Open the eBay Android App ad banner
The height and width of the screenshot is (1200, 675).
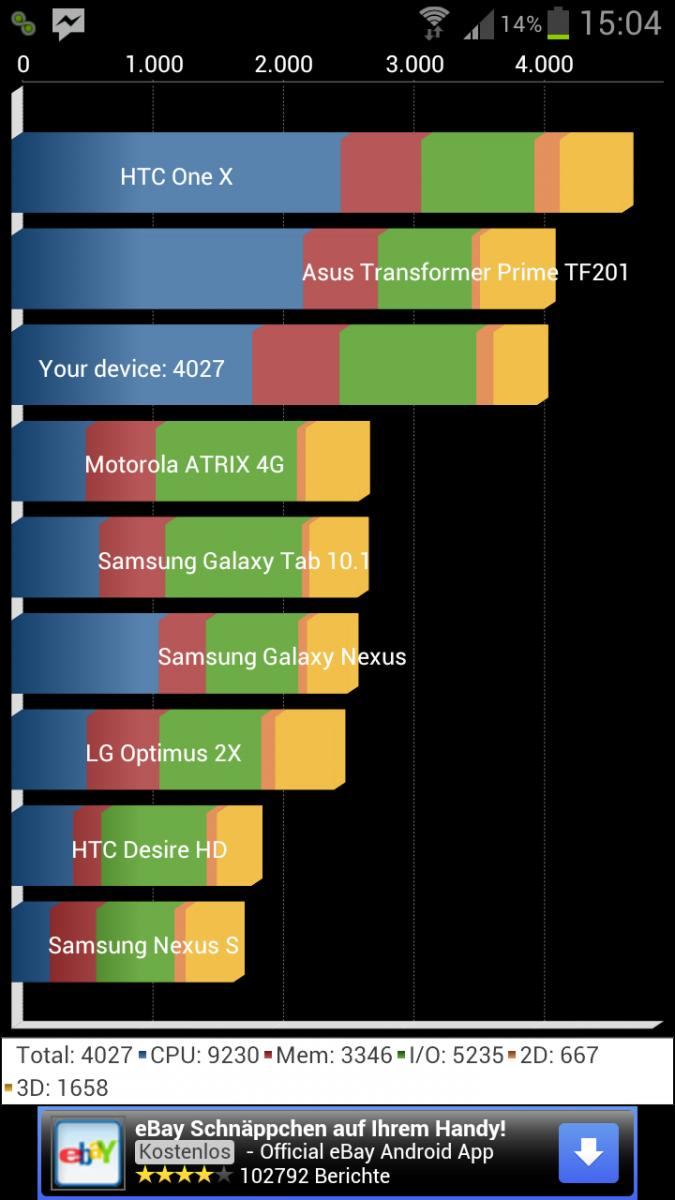(x=320, y=1152)
